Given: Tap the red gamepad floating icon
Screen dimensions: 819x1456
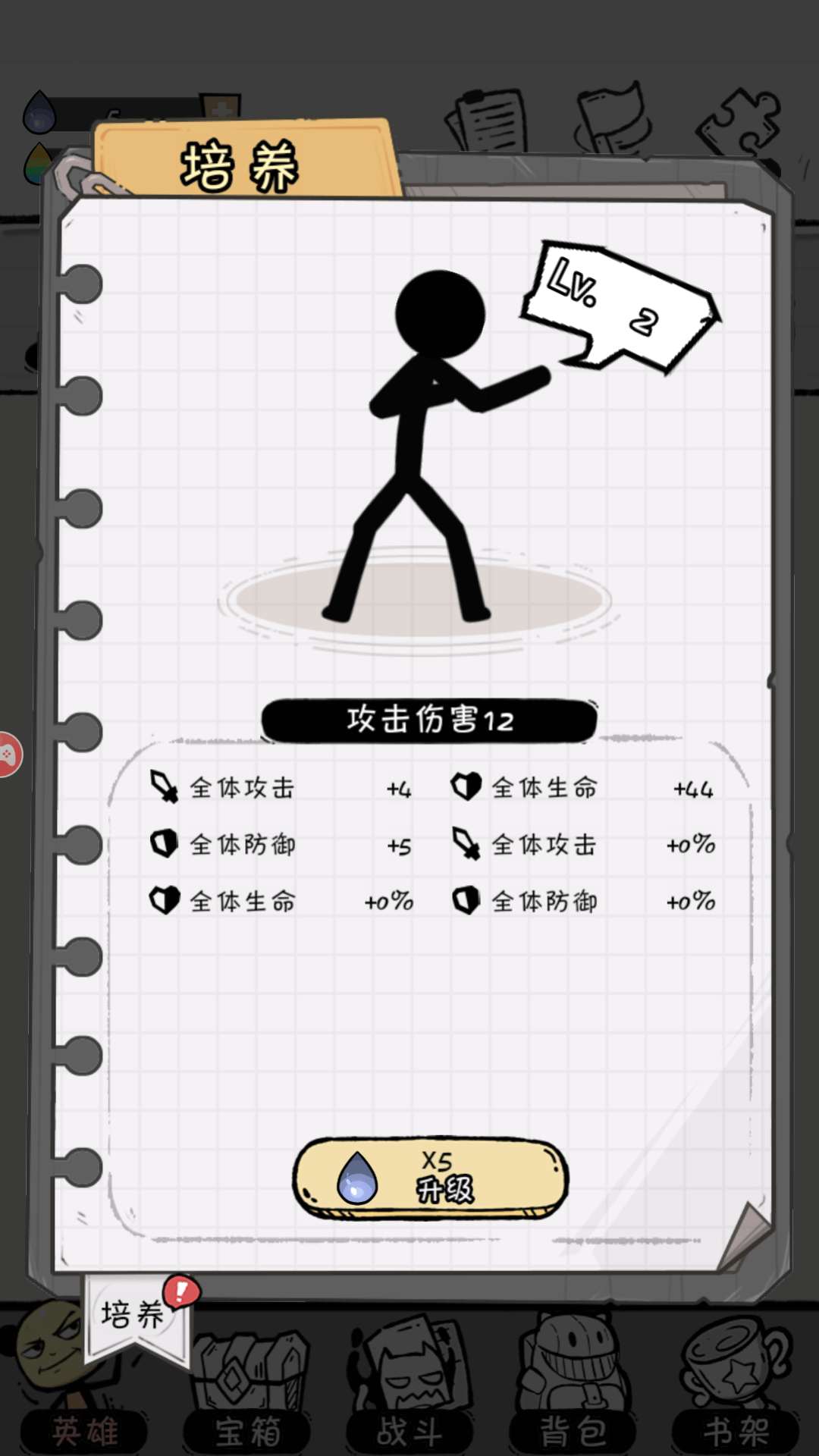Looking at the screenshot, I should click(8, 755).
